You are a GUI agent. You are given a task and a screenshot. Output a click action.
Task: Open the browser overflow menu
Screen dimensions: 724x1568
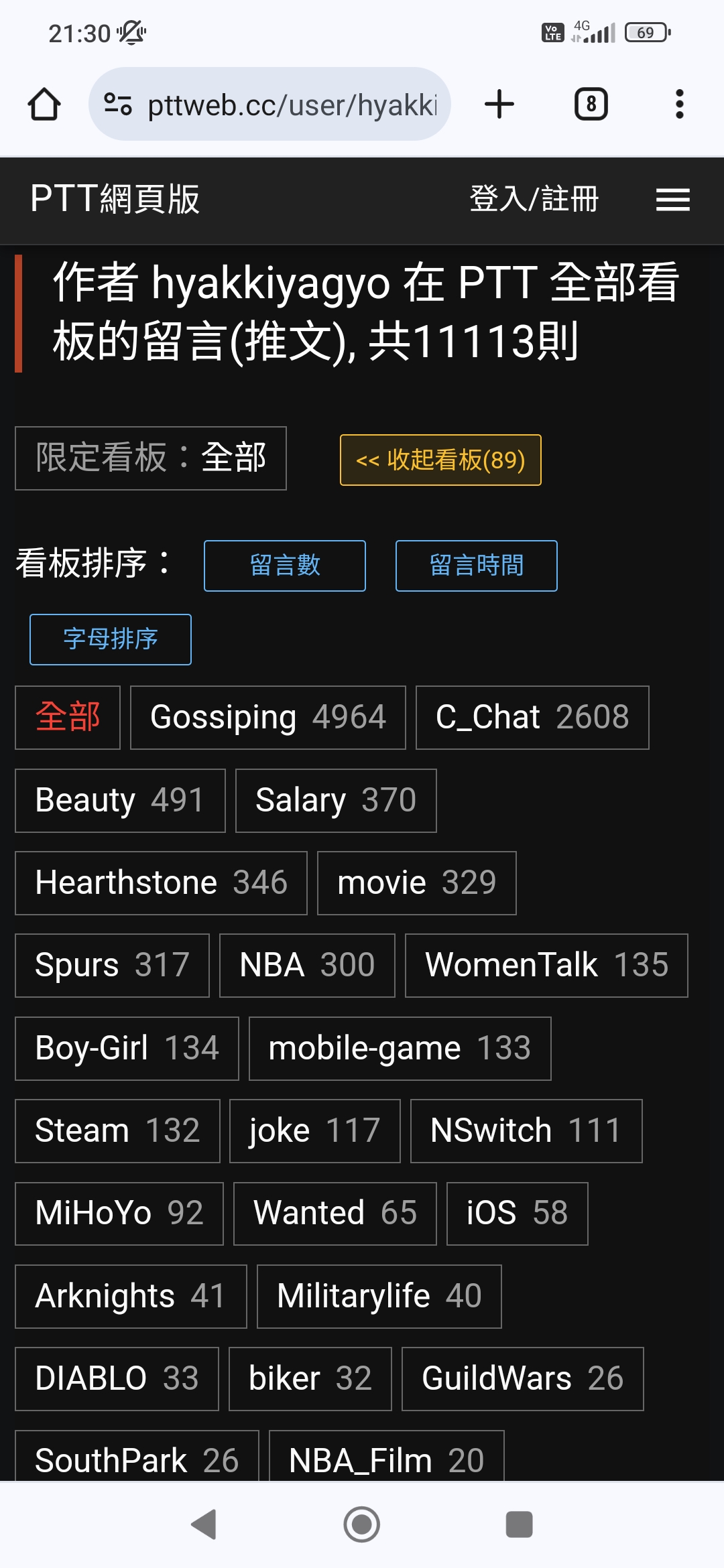tap(679, 105)
